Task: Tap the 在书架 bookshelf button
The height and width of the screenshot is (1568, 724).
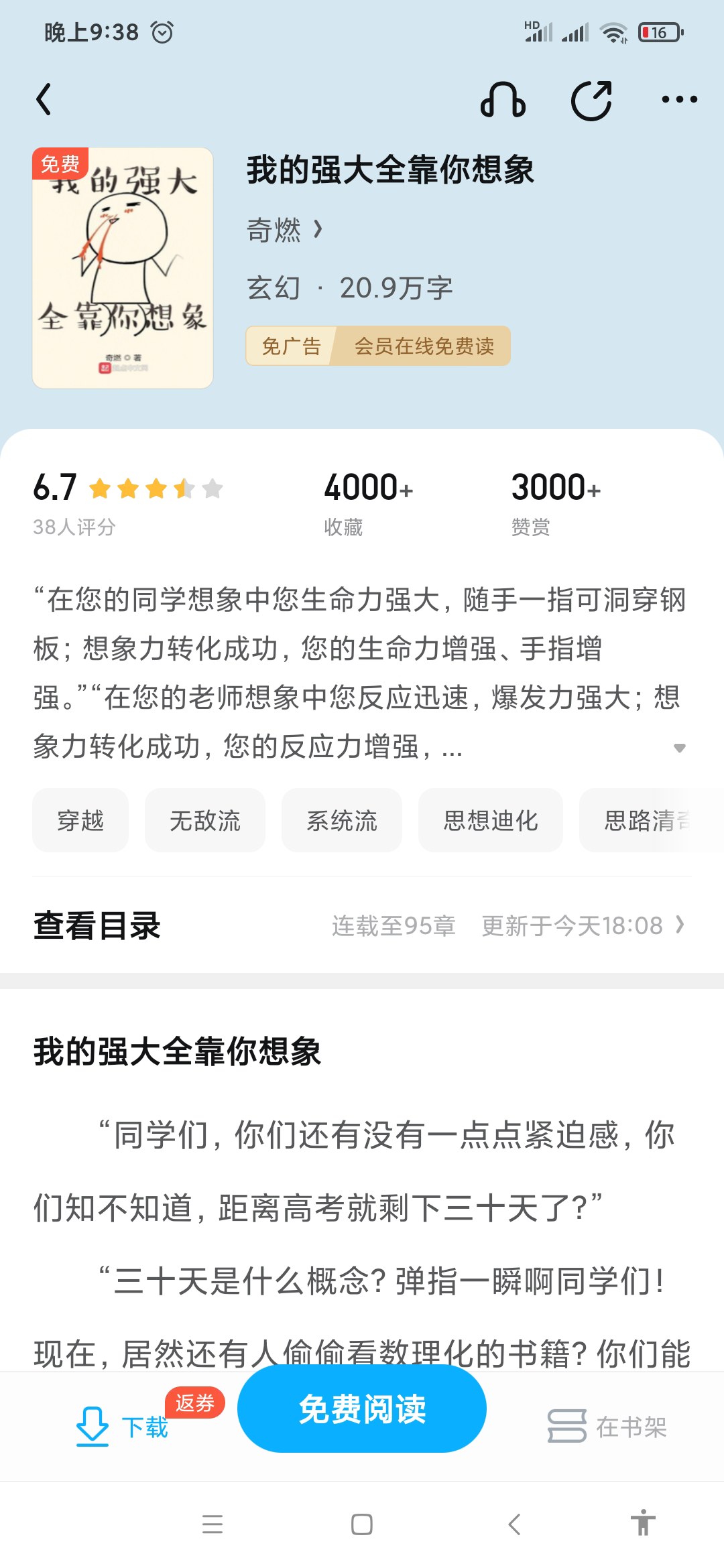Action: pos(607,1426)
